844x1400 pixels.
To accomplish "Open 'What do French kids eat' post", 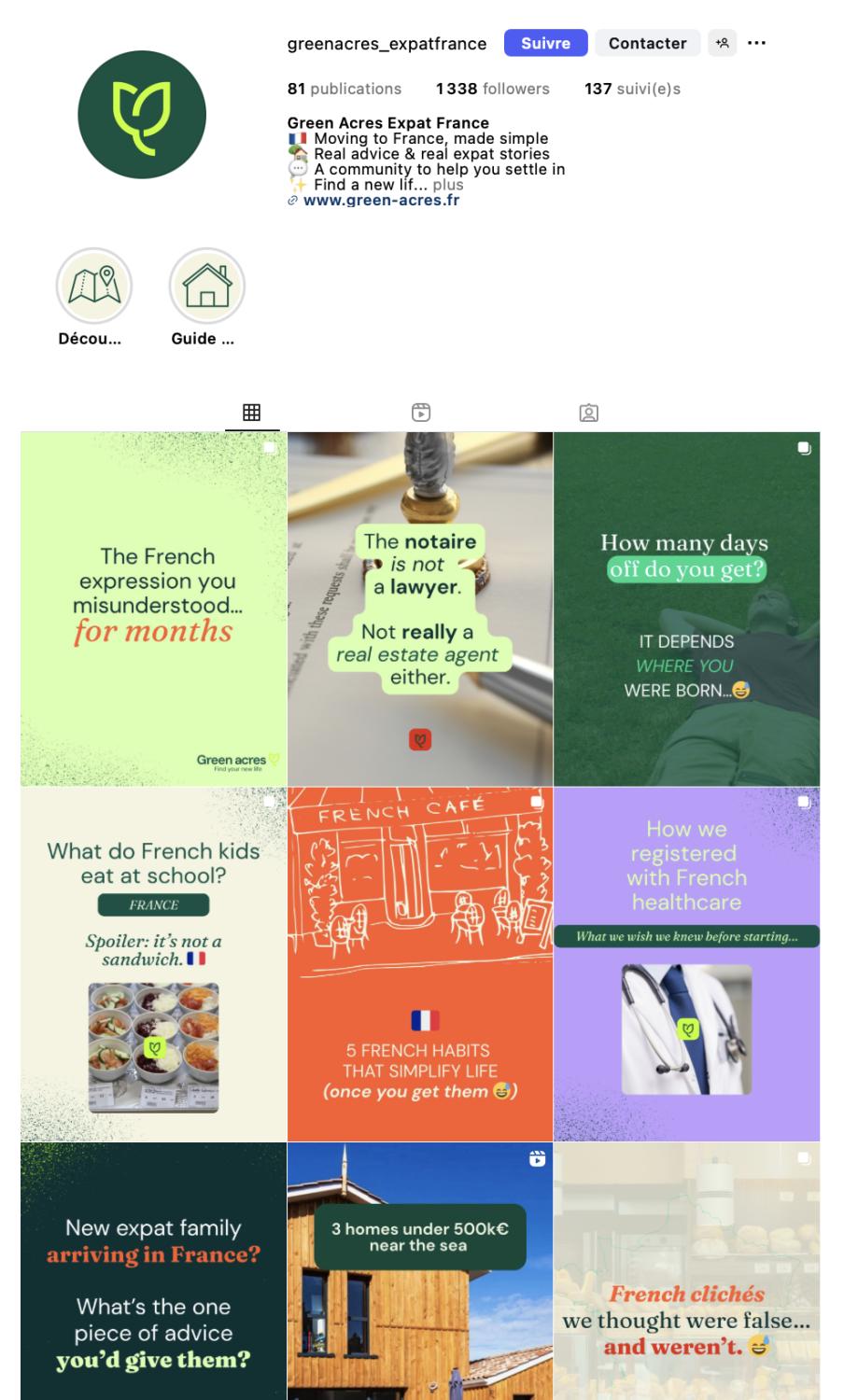I will click(153, 963).
